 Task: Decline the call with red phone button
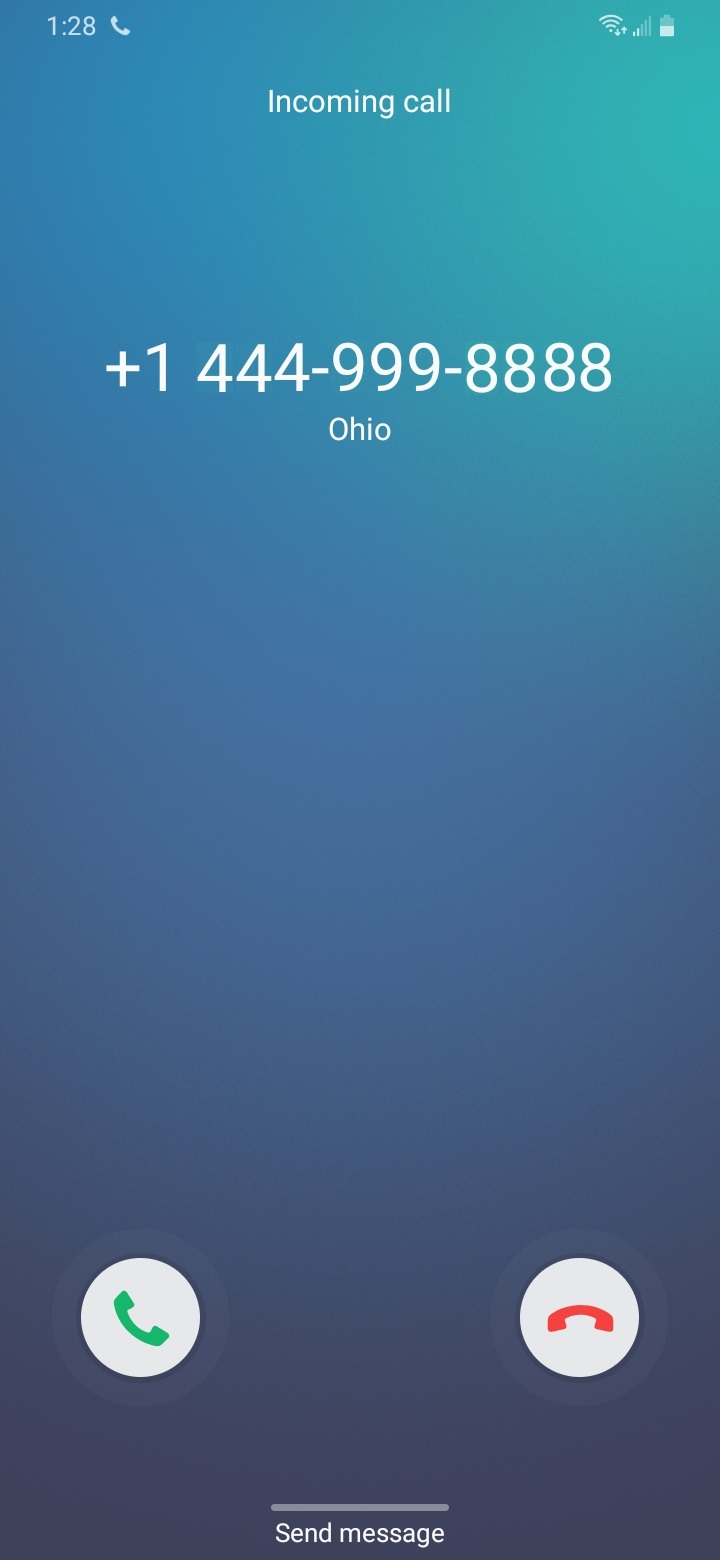pyautogui.click(x=580, y=1318)
